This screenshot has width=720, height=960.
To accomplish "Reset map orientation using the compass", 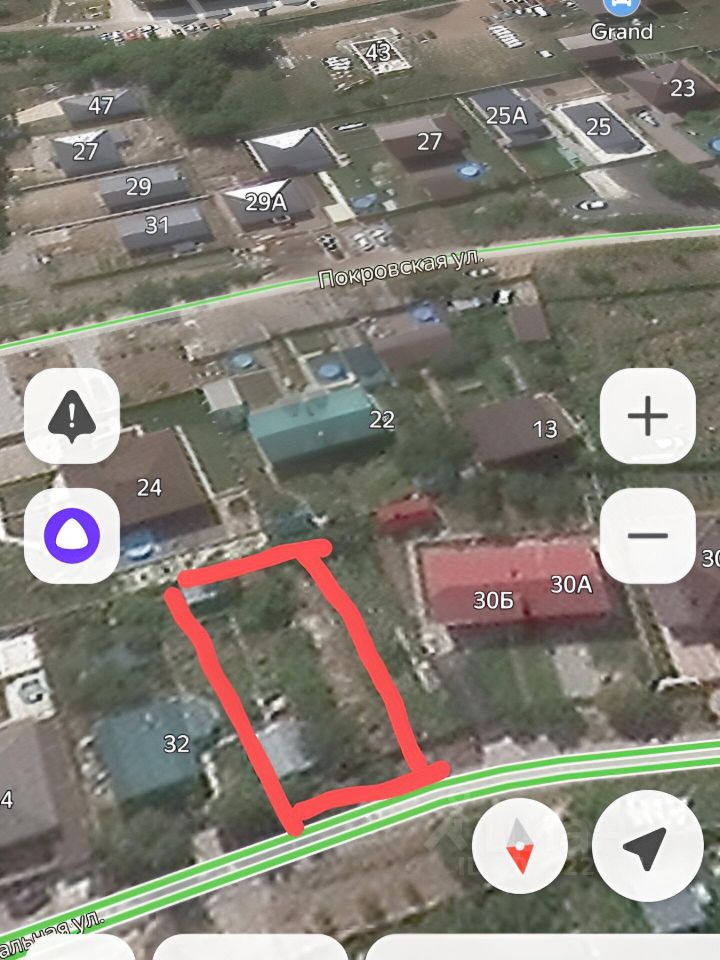I will pyautogui.click(x=520, y=846).
